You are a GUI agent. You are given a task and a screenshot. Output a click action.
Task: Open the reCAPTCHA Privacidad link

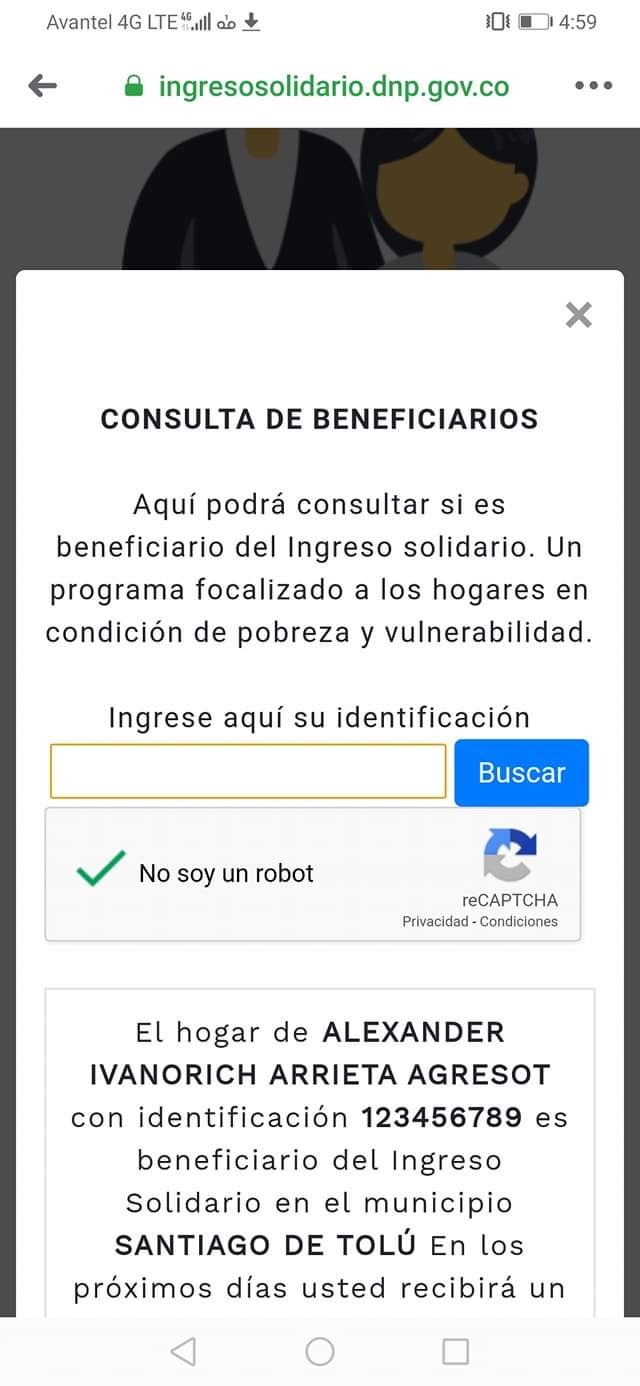click(x=435, y=922)
